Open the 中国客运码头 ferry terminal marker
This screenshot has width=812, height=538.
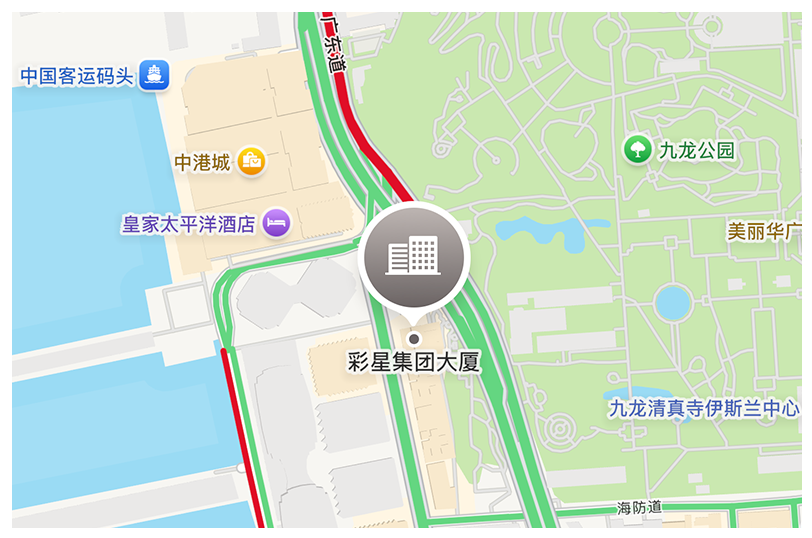pyautogui.click(x=154, y=75)
